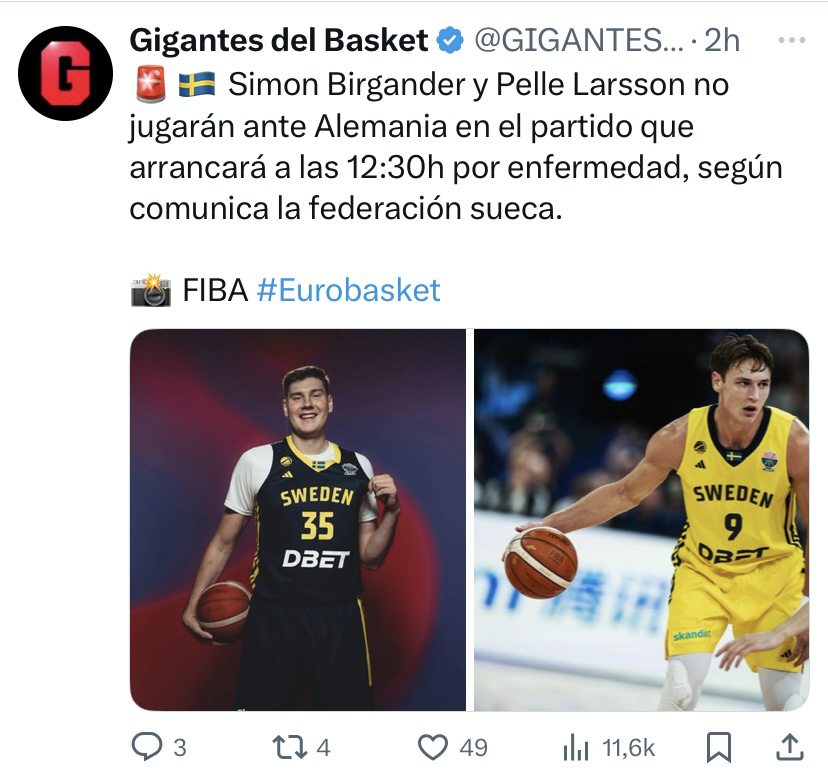Share this tweet

tap(788, 746)
